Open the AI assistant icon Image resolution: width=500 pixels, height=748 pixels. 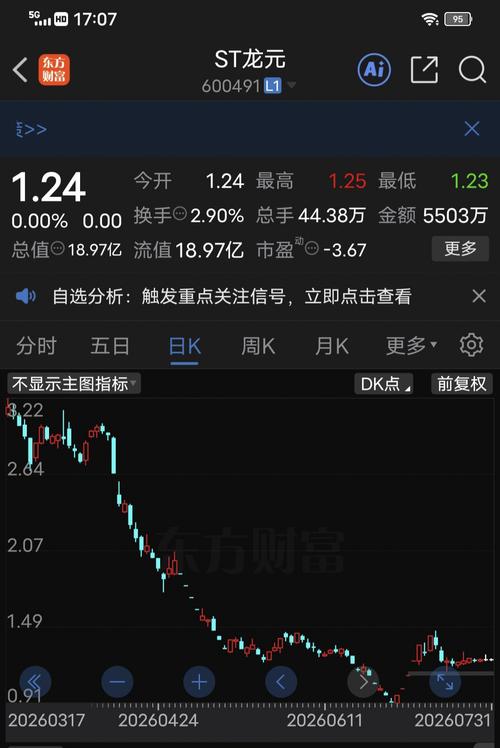[x=374, y=70]
